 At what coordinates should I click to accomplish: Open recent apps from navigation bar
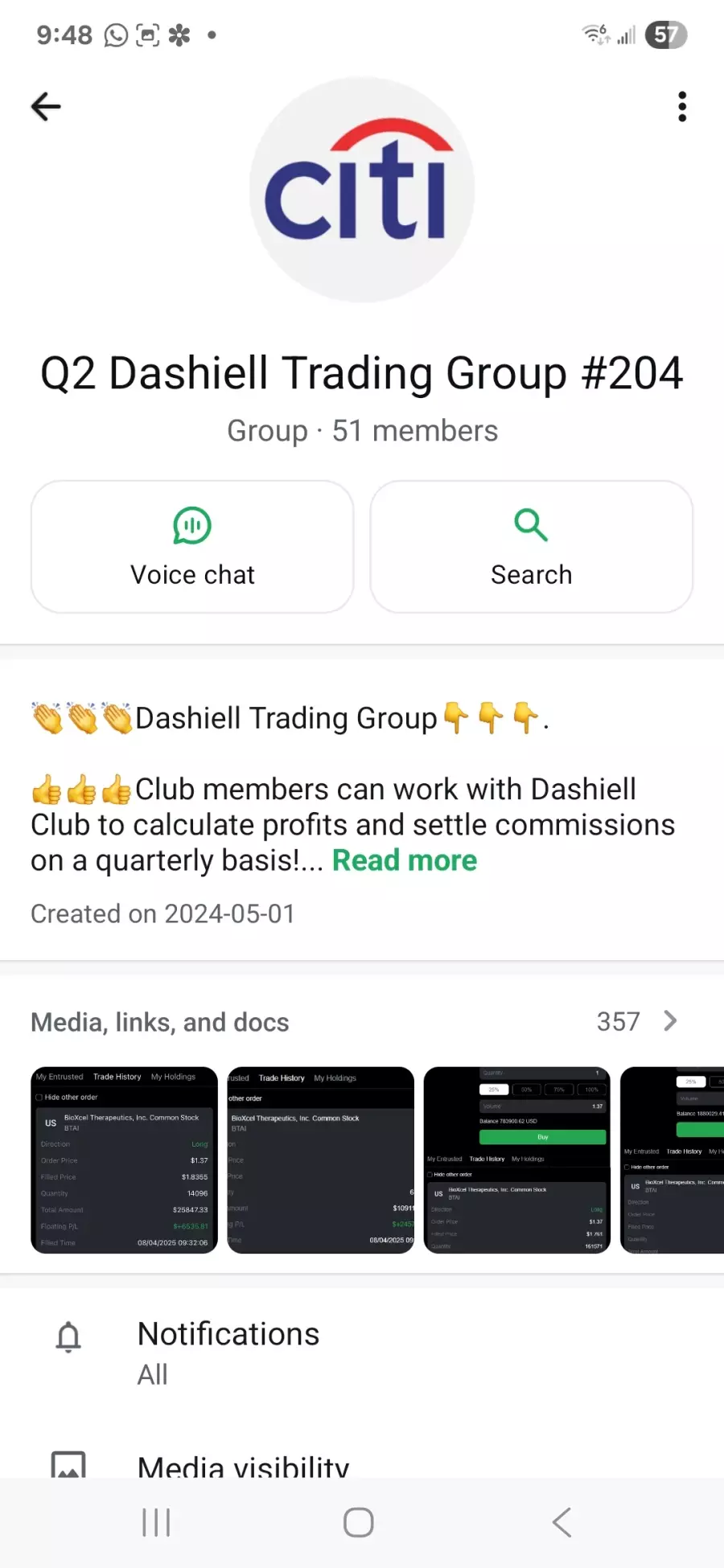[156, 1522]
